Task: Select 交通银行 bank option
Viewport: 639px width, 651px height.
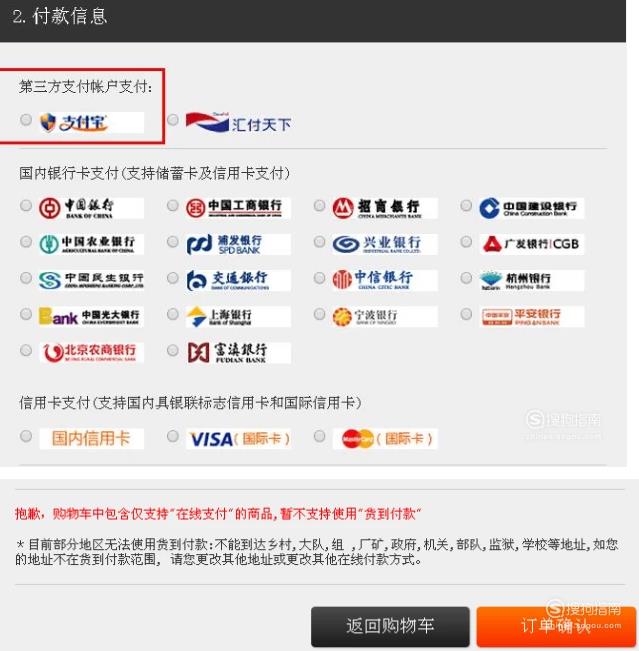Action: point(173,278)
